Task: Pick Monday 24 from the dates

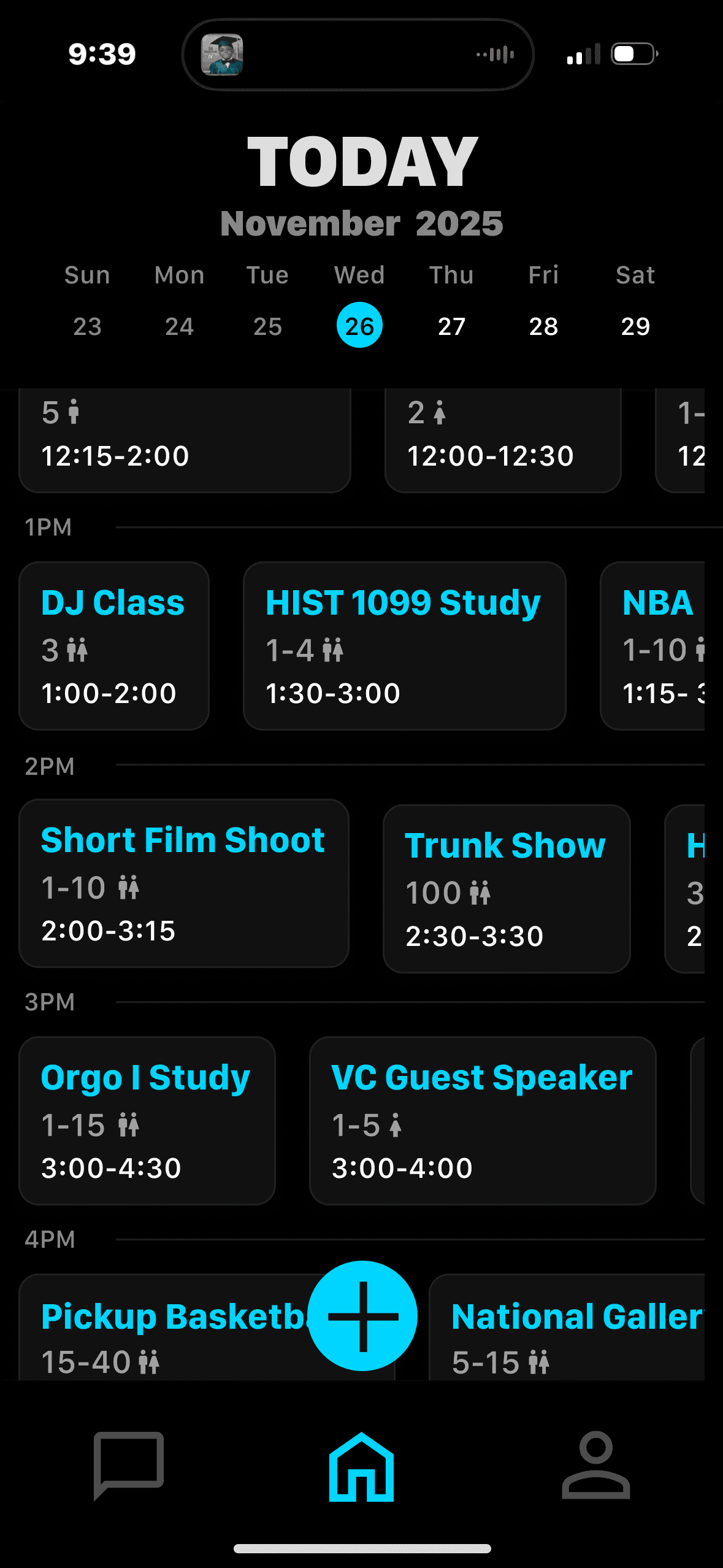Action: point(179,326)
